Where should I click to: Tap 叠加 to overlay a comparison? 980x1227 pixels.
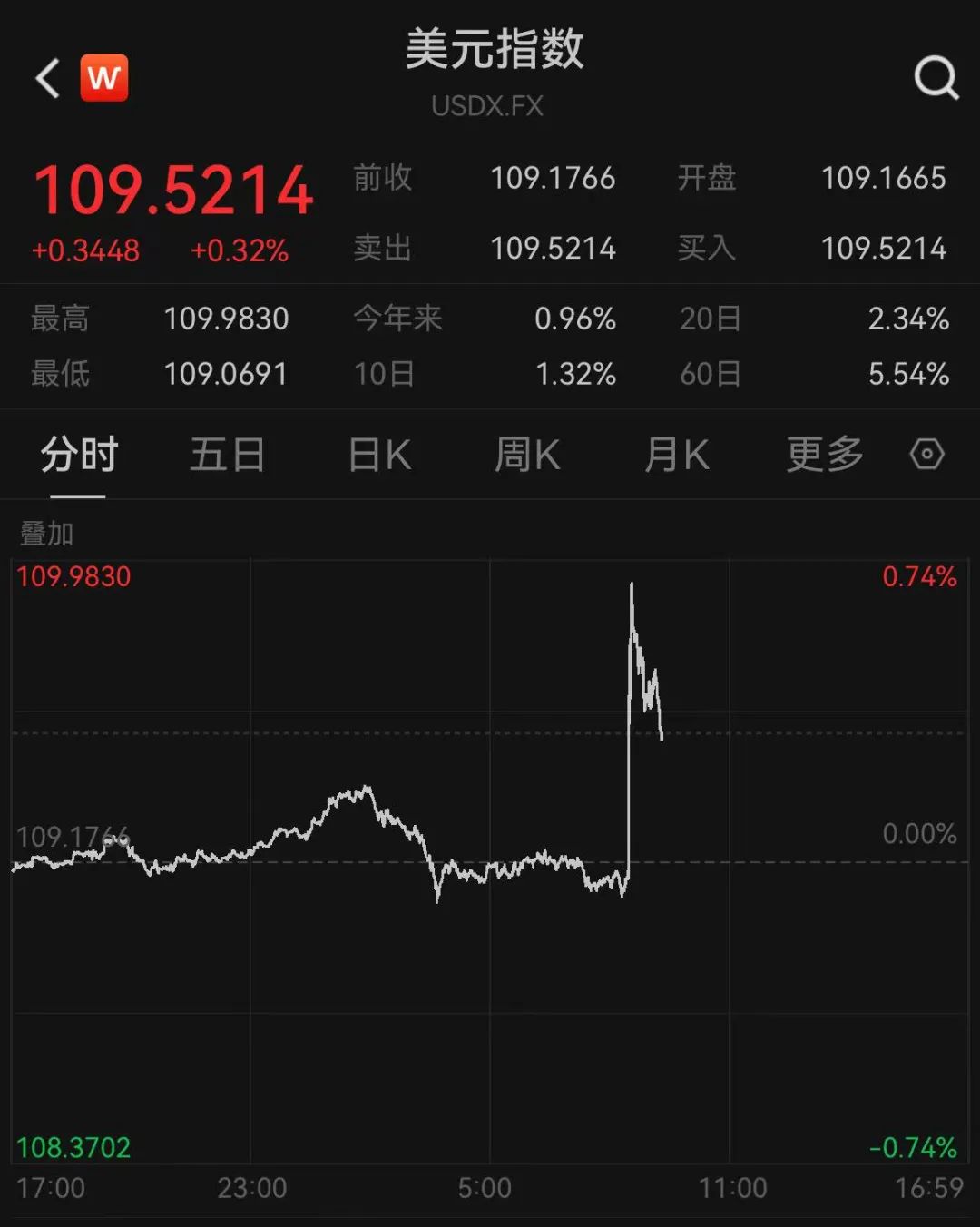pos(47,534)
